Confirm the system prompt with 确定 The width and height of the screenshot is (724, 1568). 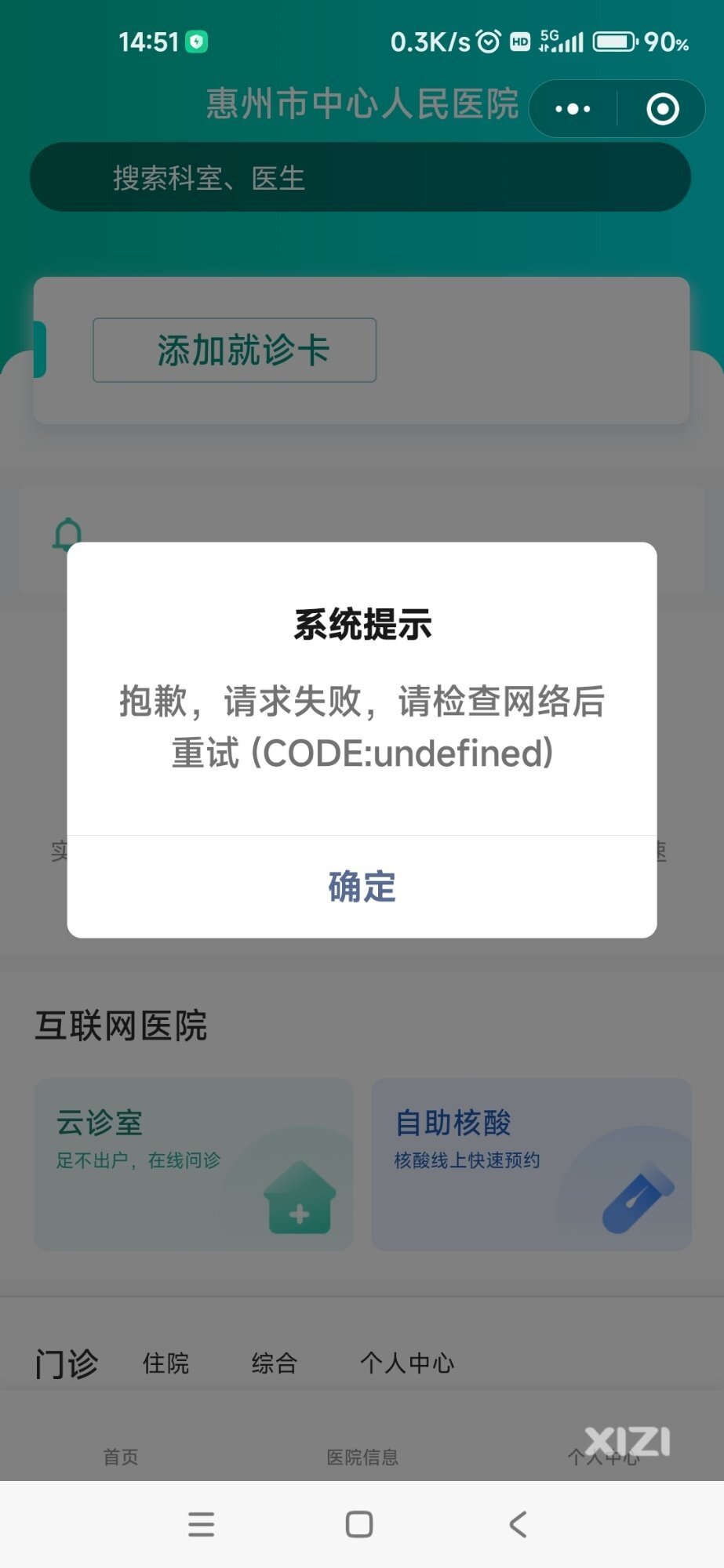coord(362,887)
